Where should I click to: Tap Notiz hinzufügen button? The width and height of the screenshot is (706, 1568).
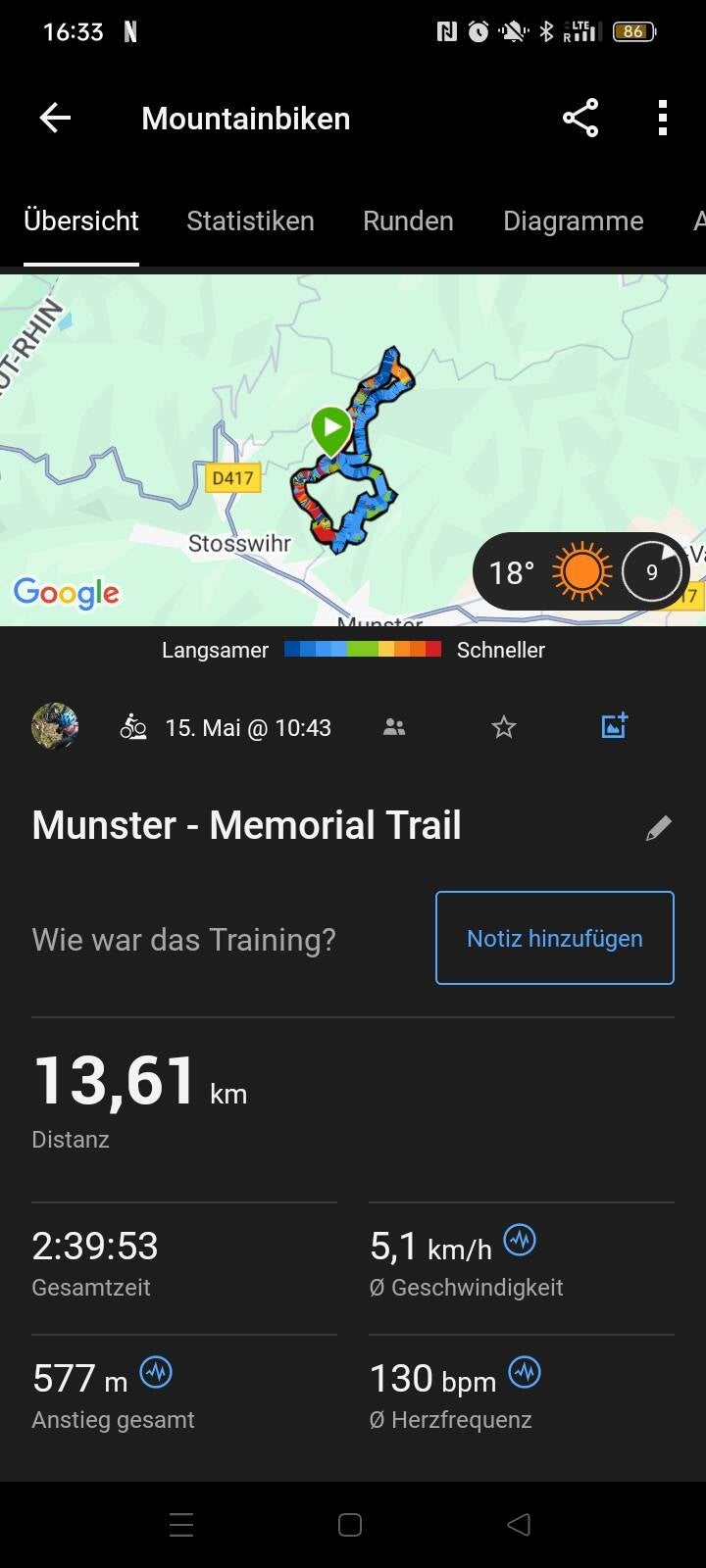coord(555,938)
